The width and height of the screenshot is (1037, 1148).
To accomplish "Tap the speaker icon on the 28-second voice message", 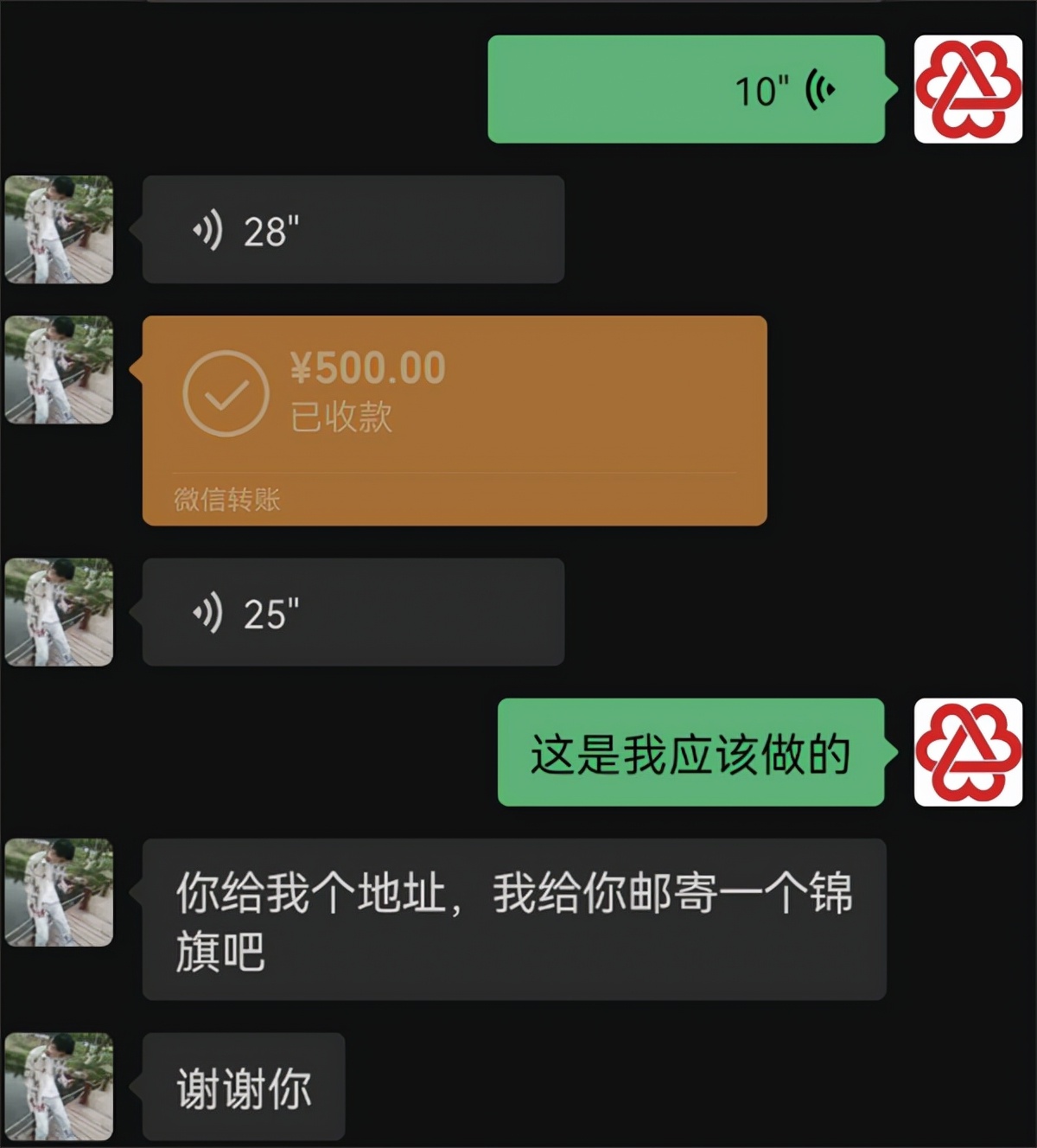I will click(207, 227).
